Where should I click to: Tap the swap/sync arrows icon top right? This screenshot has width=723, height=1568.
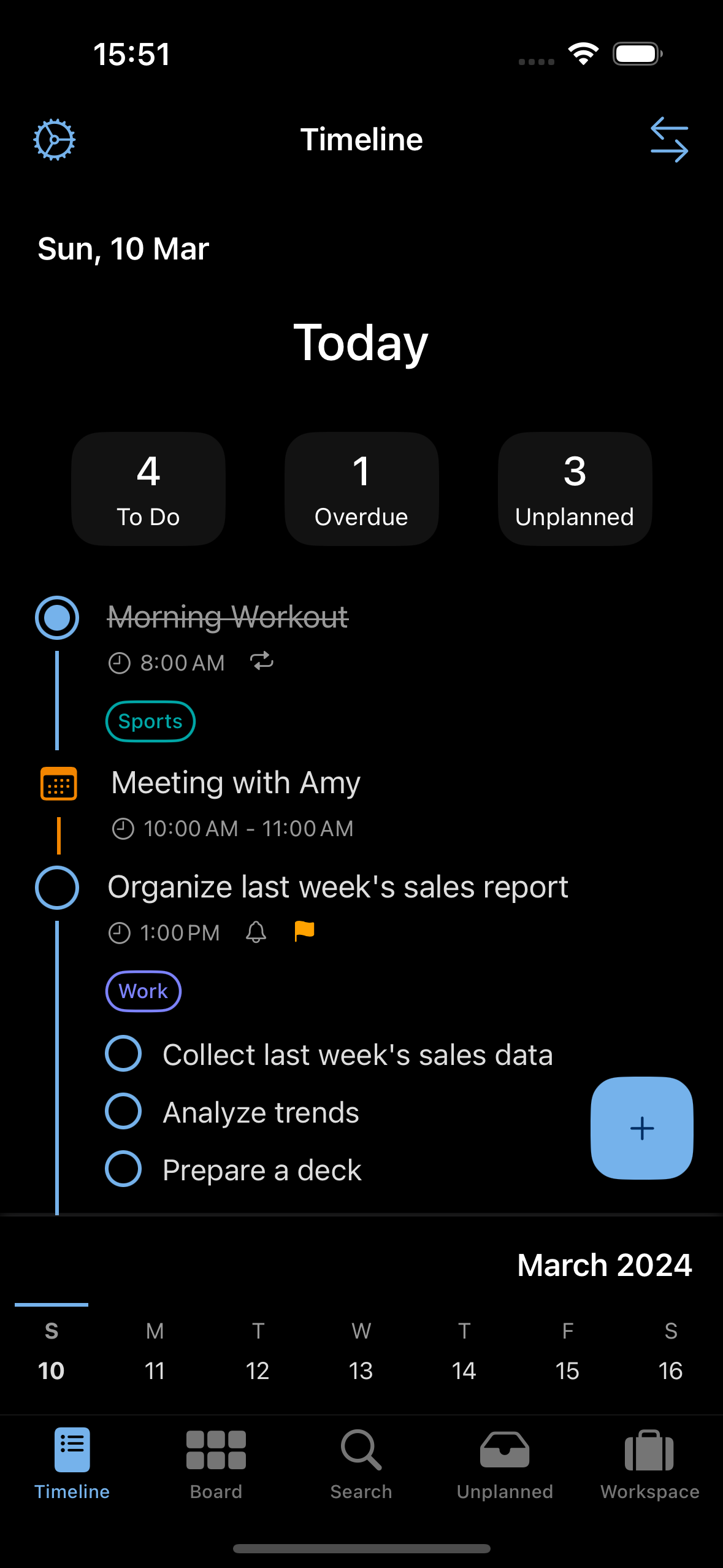[x=669, y=140]
